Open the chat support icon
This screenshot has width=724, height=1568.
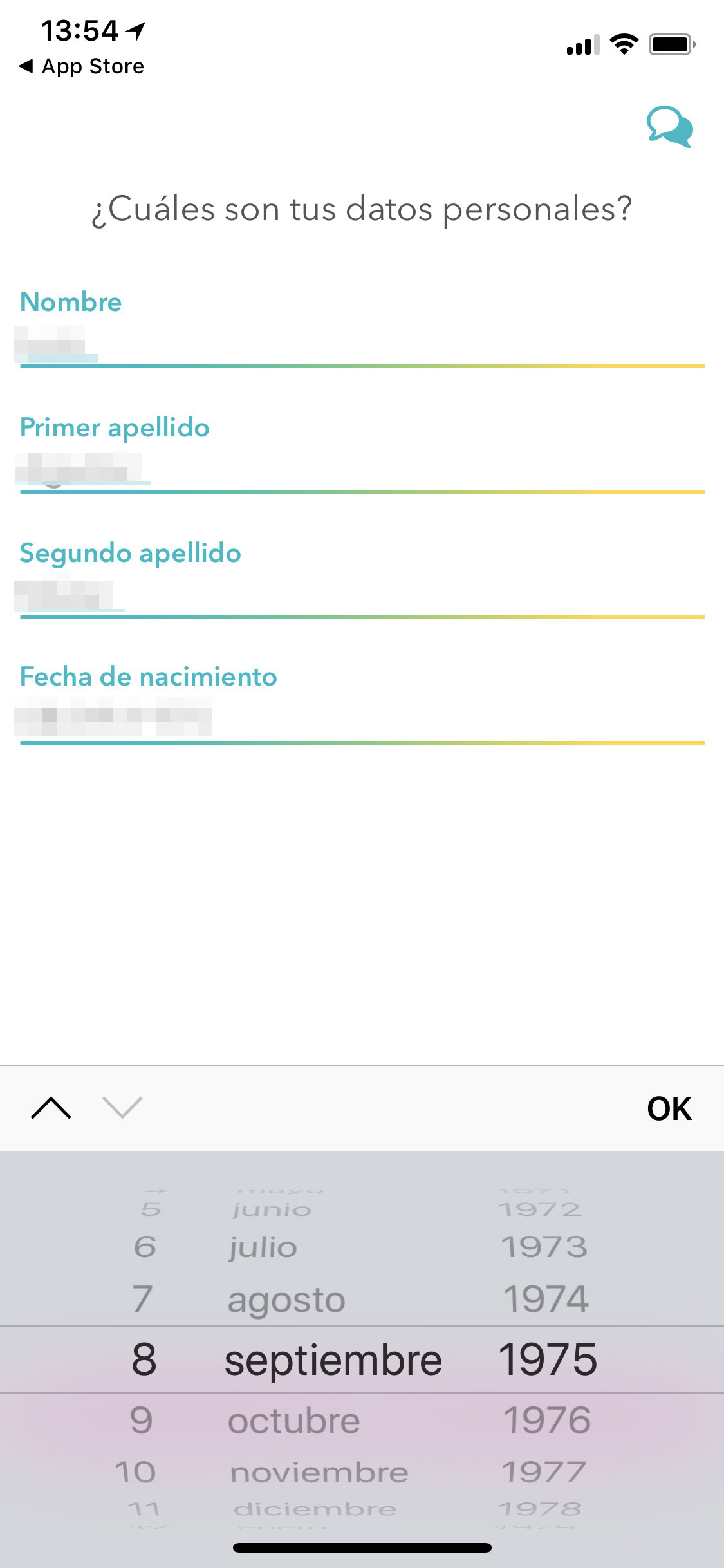click(x=670, y=126)
